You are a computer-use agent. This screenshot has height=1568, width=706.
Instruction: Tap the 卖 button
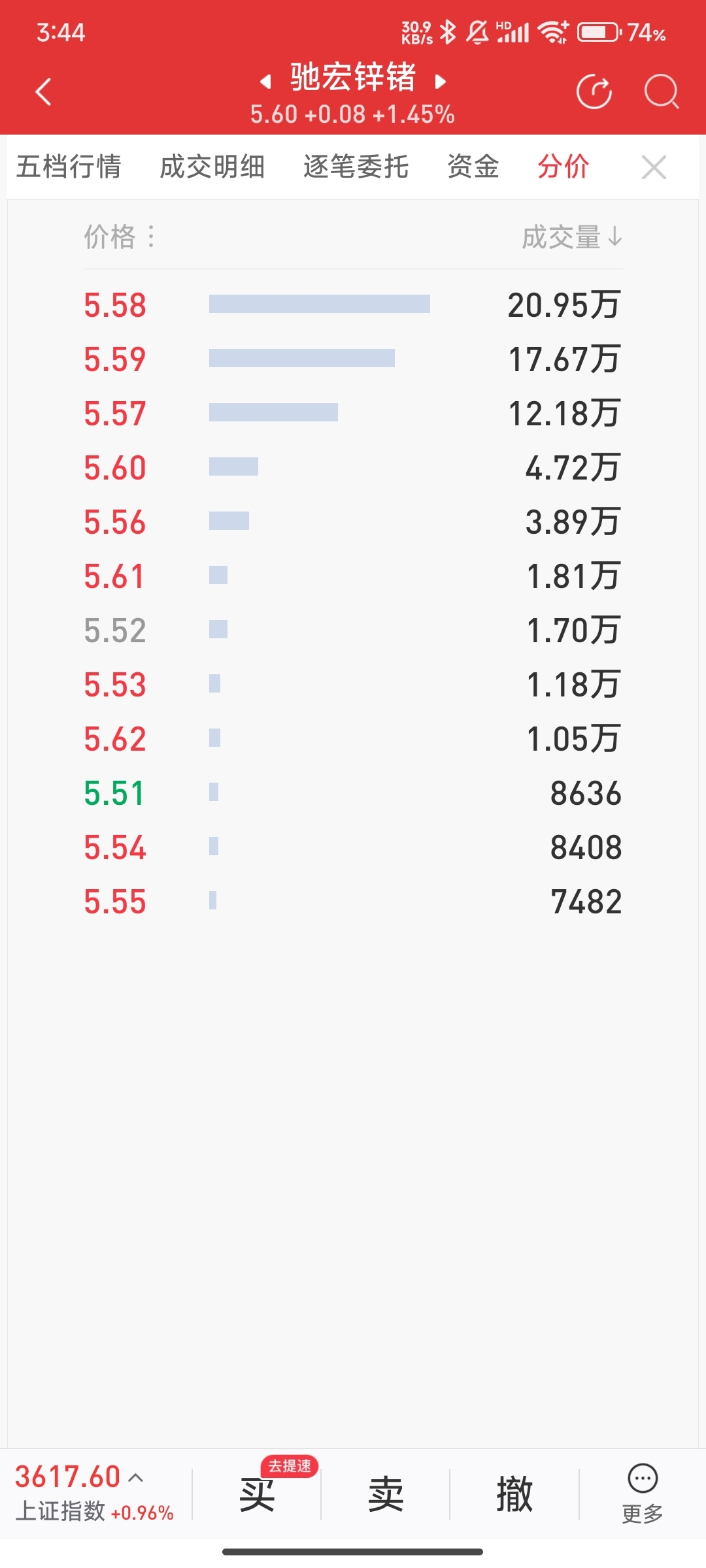[386, 1494]
